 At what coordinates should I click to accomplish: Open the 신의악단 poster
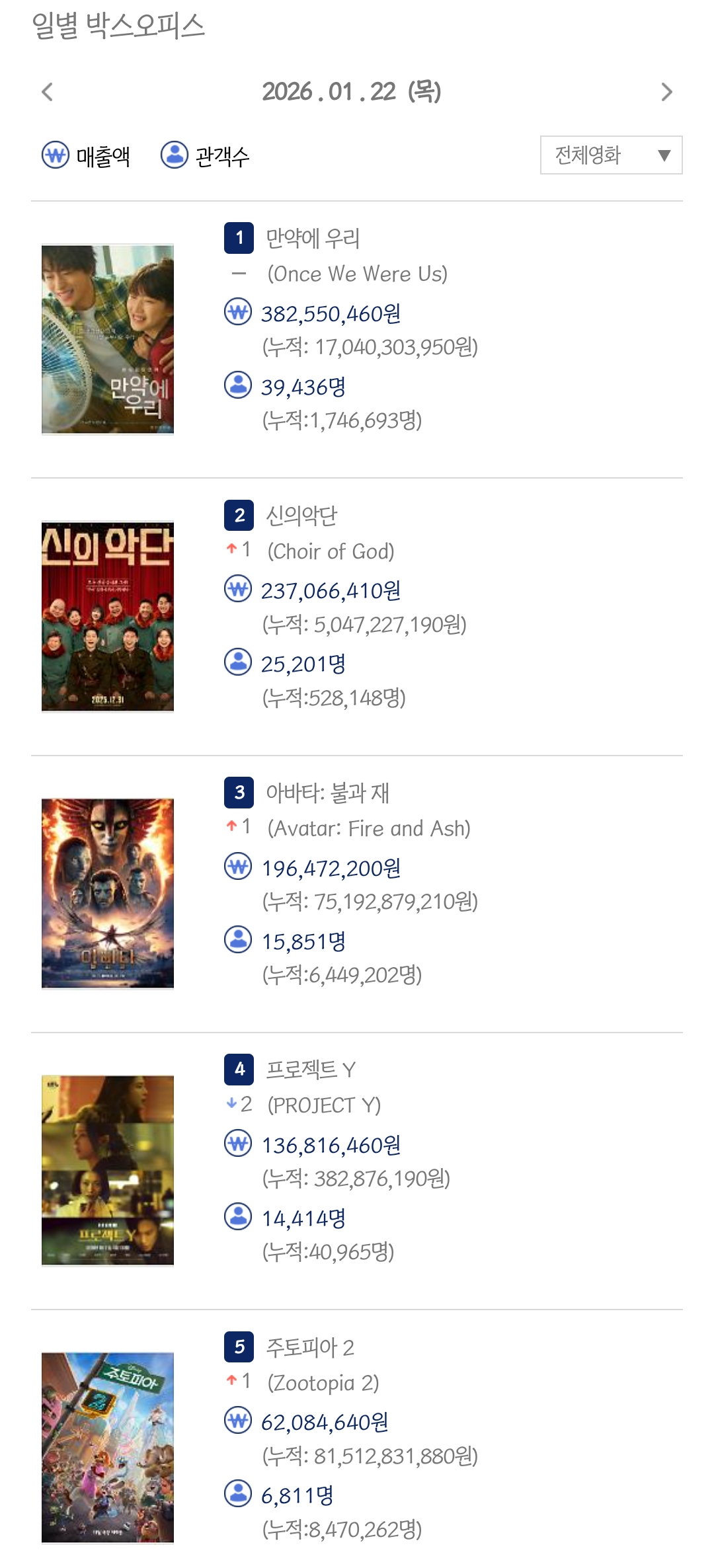pyautogui.click(x=108, y=616)
